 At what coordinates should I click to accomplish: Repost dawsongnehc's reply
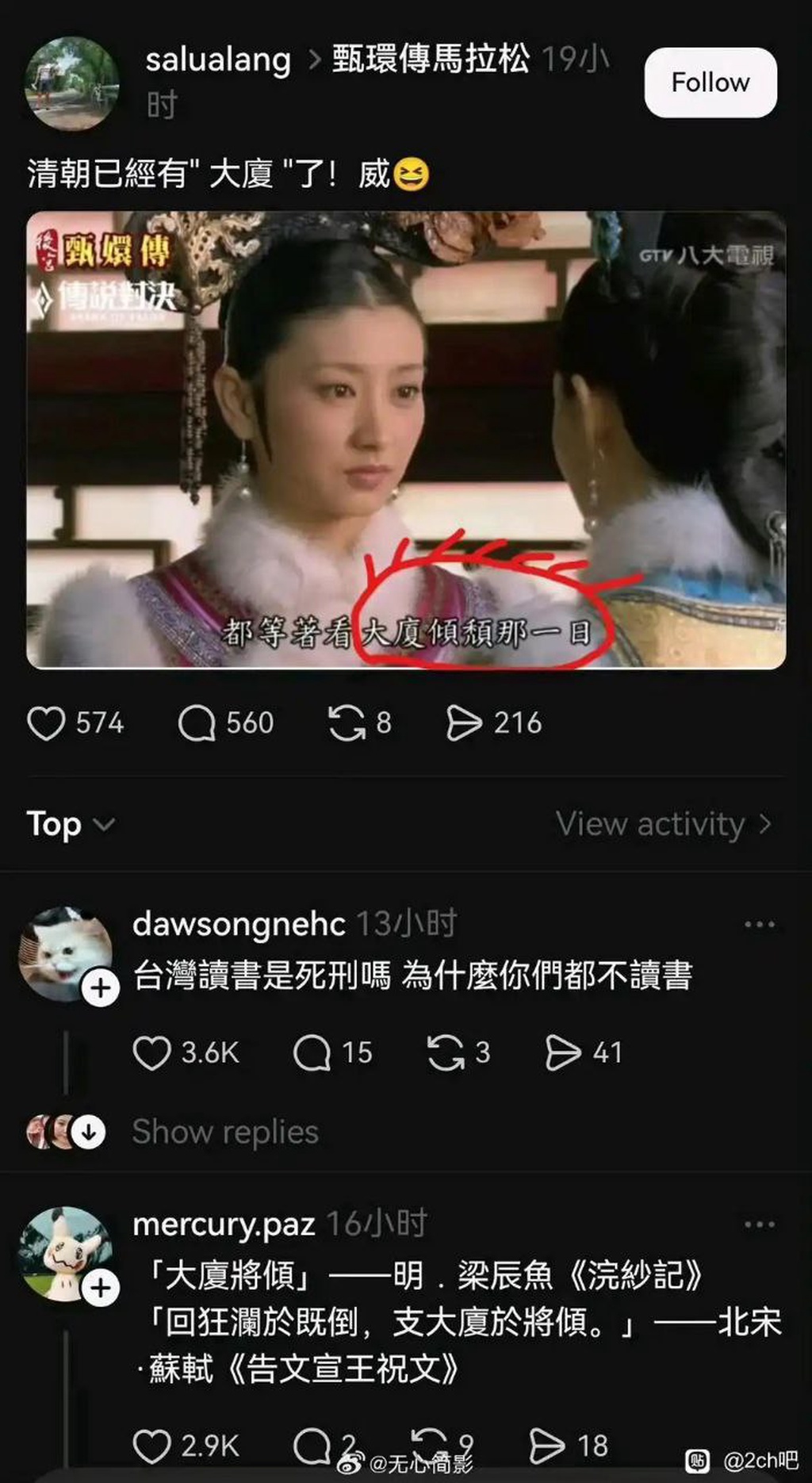[x=446, y=1052]
